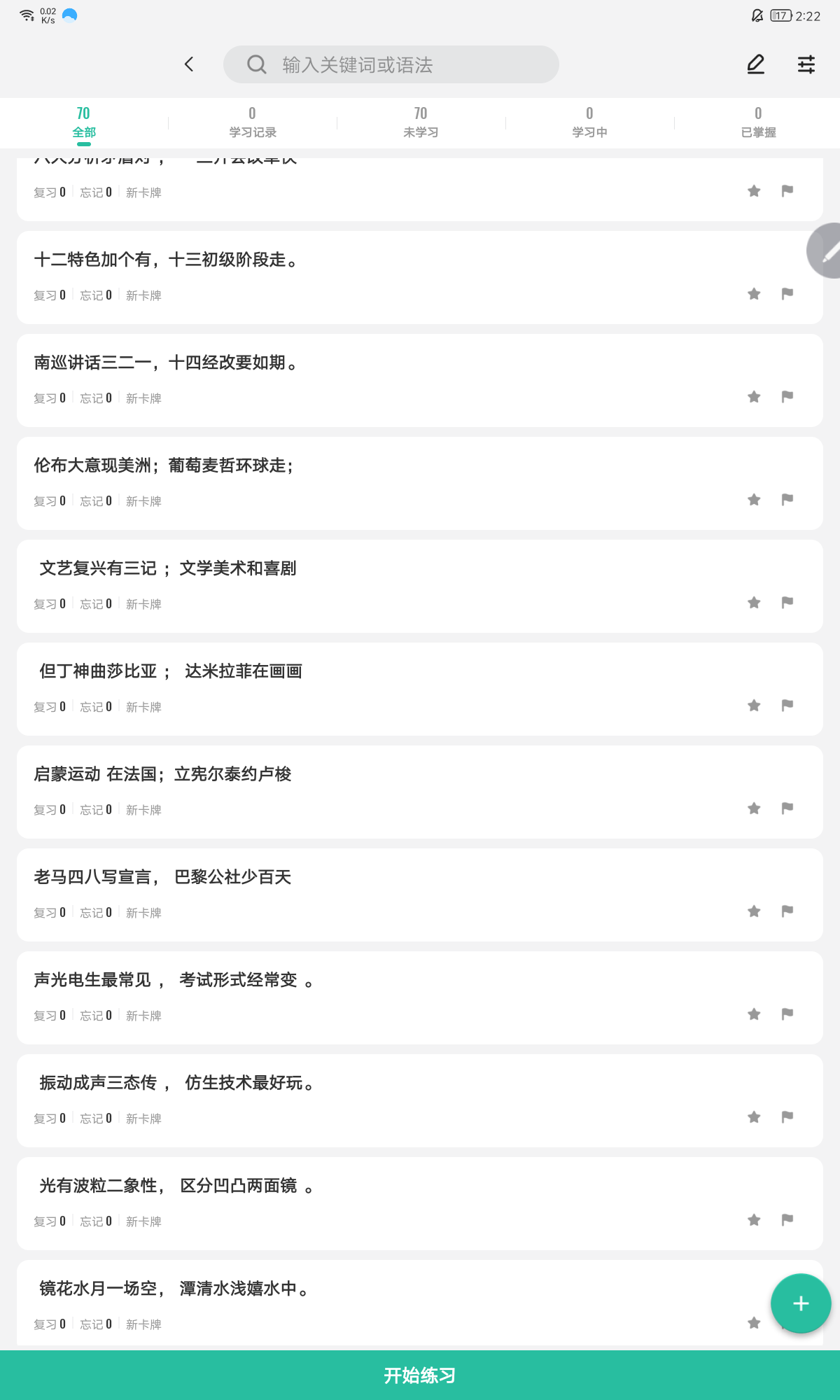Star the card 十二特色加个有
The width and height of the screenshot is (840, 1400).
click(754, 294)
